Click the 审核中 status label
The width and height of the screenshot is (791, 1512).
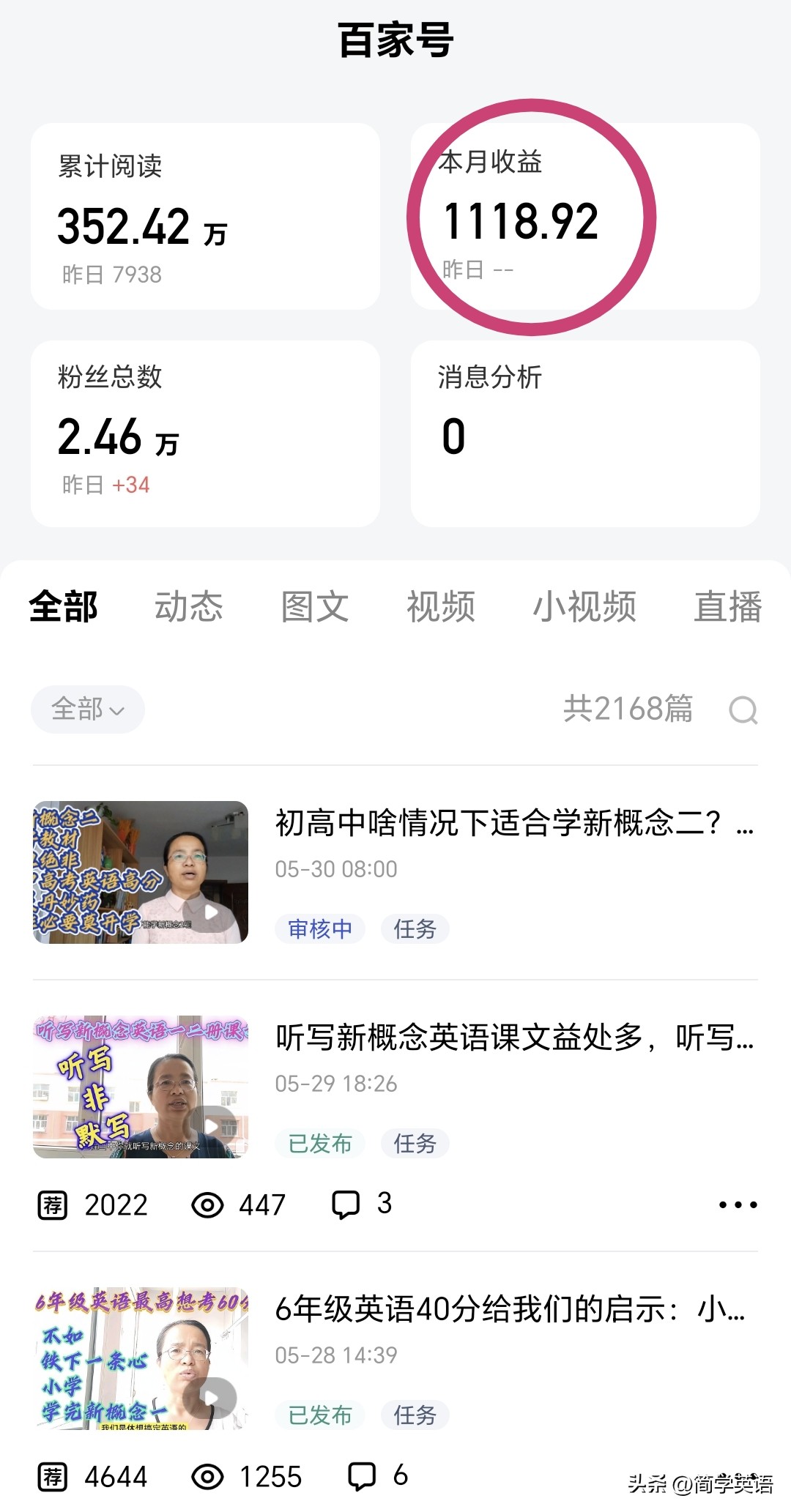(x=319, y=929)
